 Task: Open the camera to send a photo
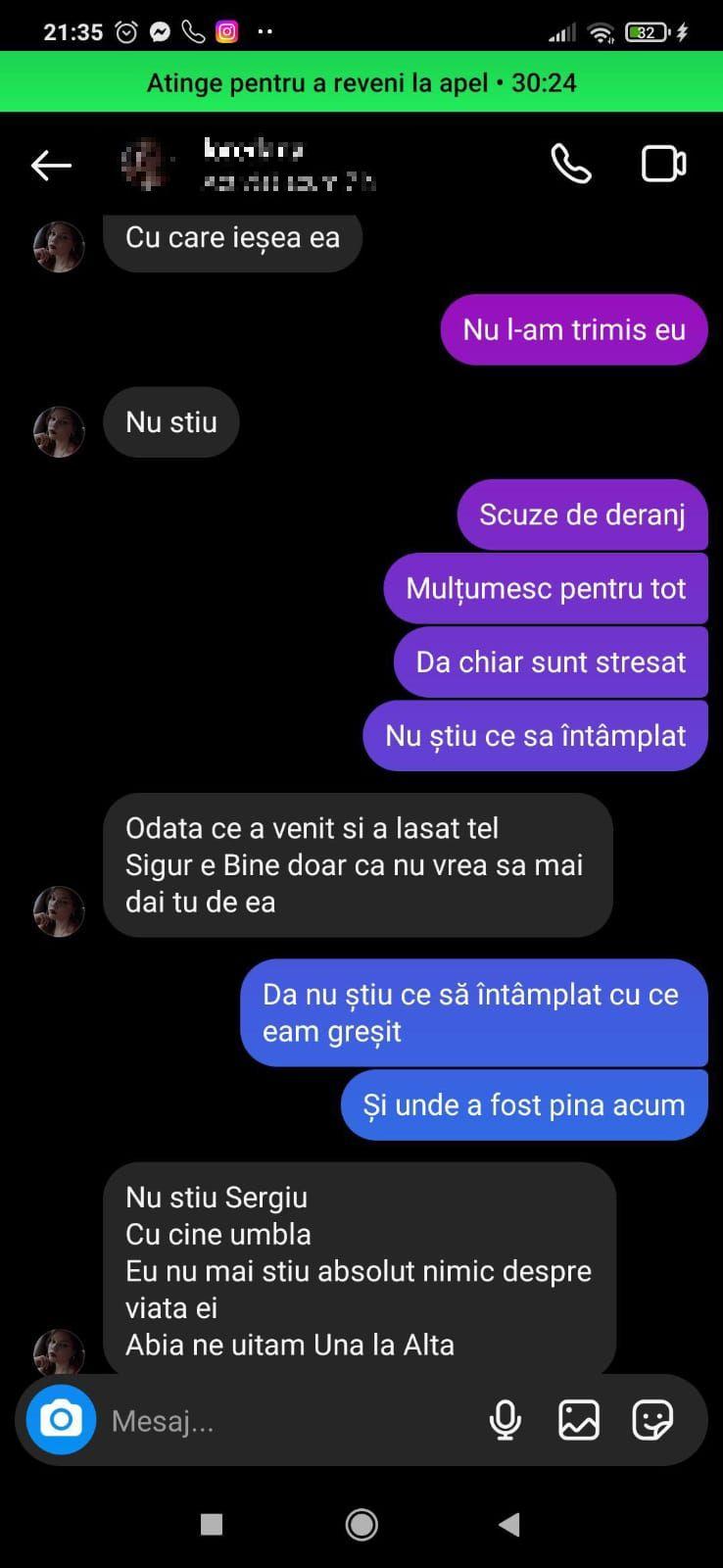(60, 1419)
